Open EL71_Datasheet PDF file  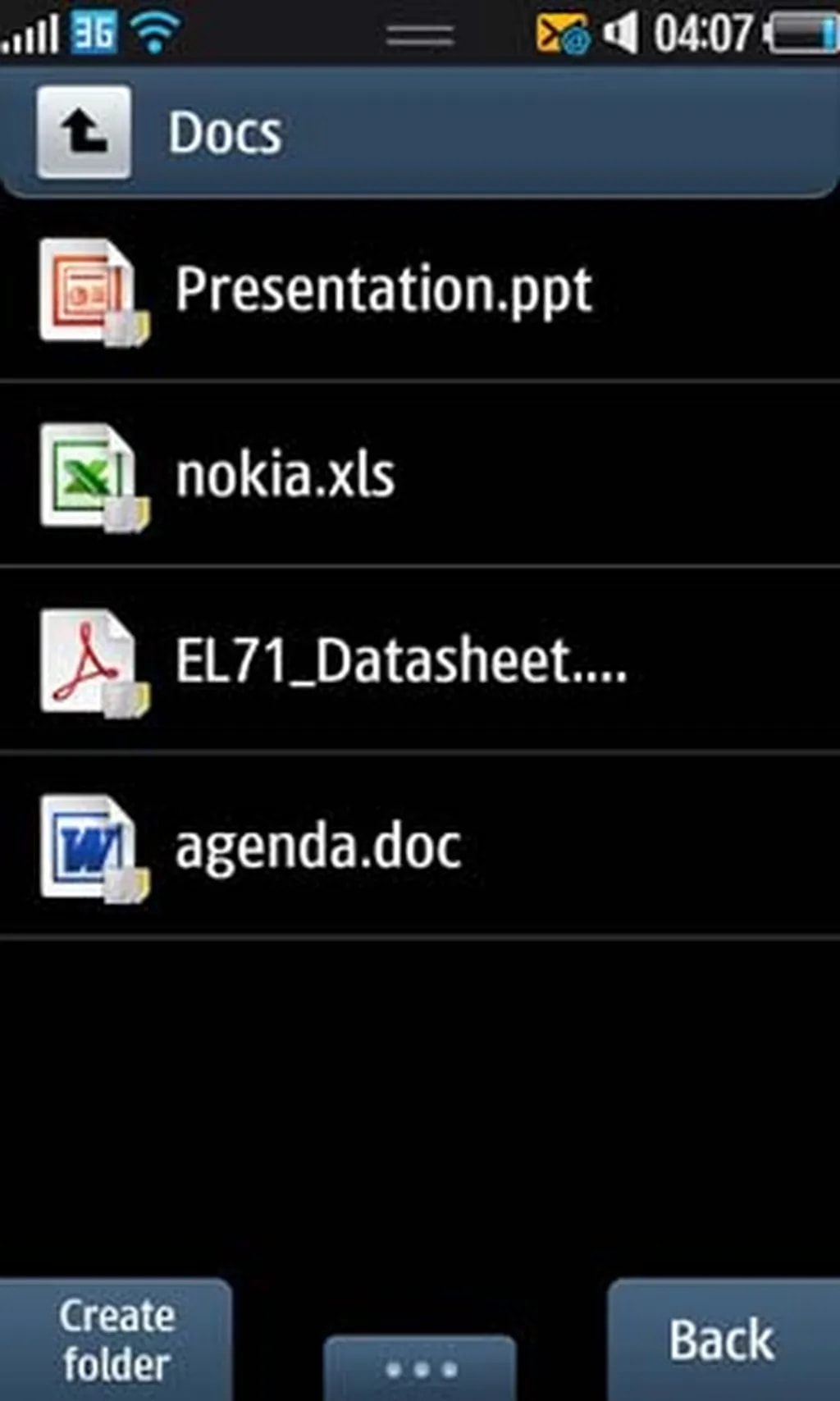pos(400,661)
